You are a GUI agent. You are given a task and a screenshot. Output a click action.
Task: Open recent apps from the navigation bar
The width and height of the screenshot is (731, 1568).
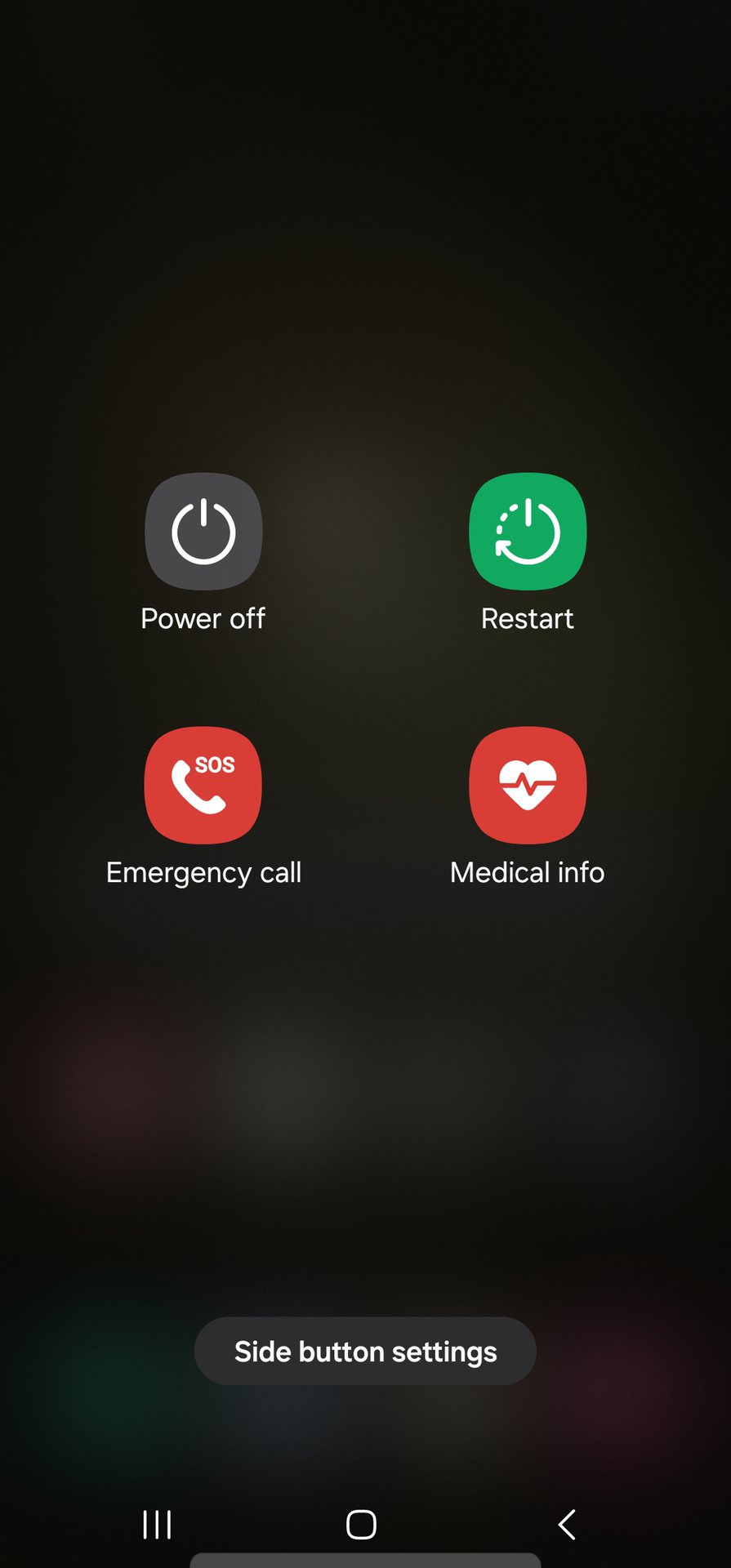coord(157,1524)
